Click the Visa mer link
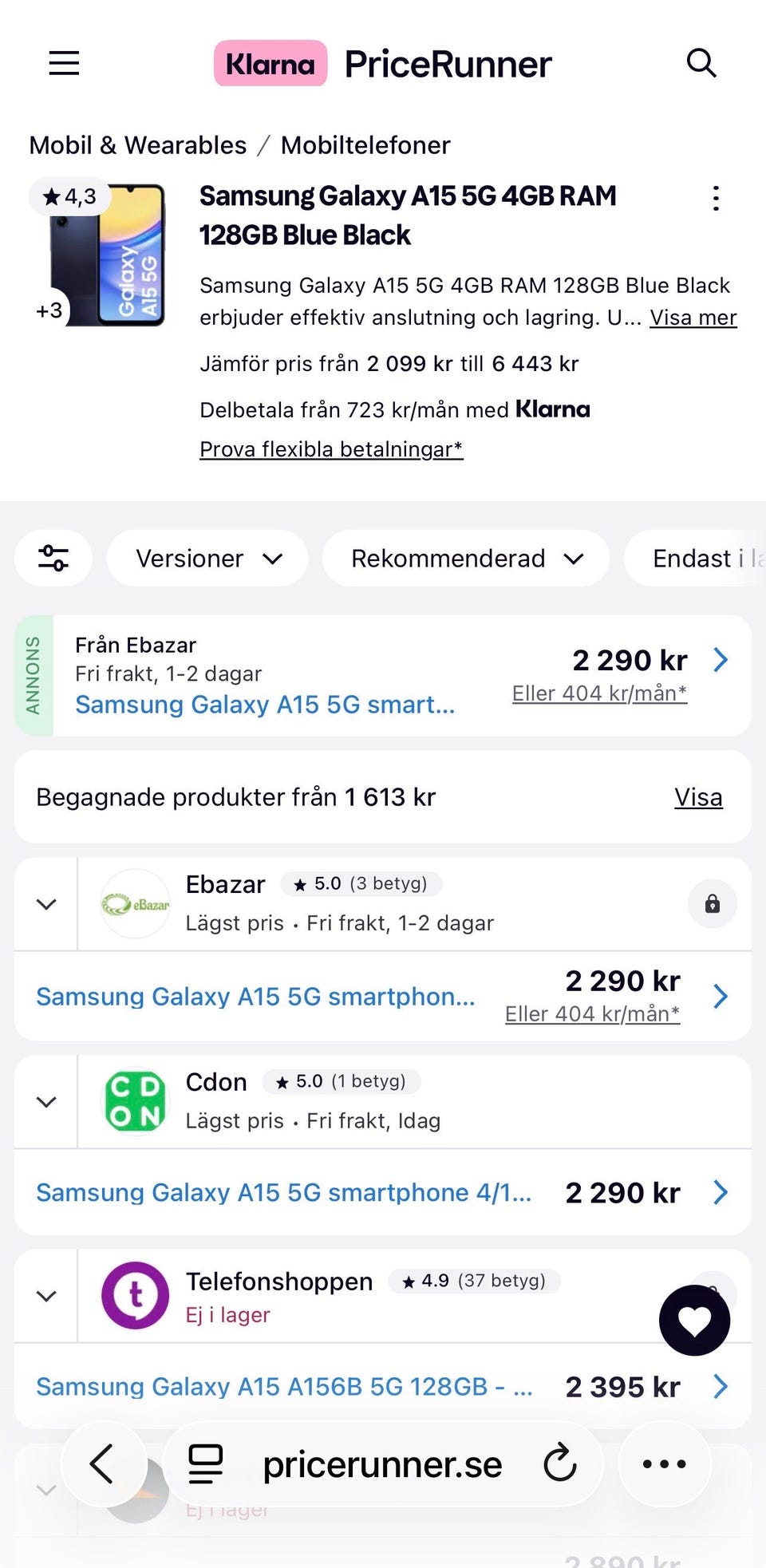Screen dimensions: 766x1568 (x=693, y=317)
